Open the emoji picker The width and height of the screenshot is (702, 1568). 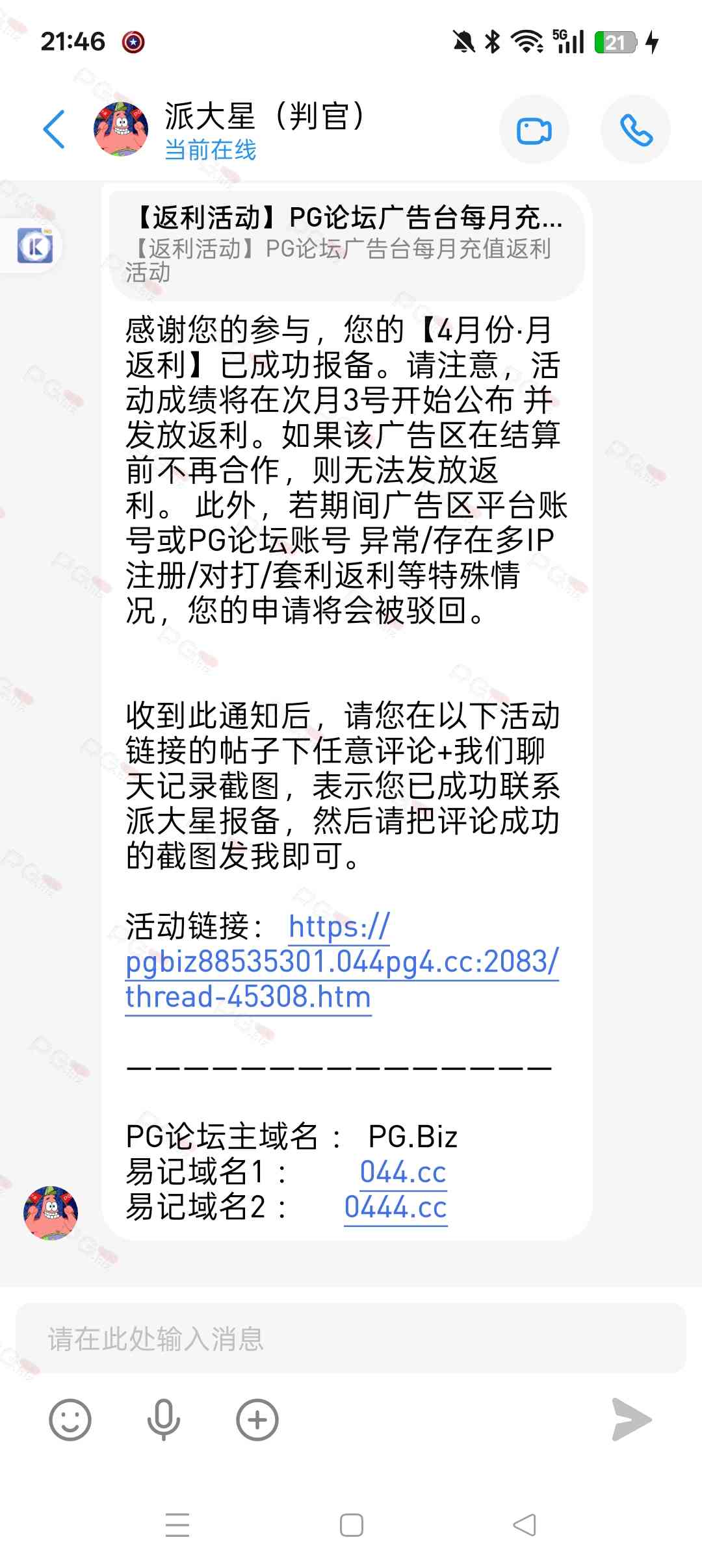pyautogui.click(x=70, y=1419)
